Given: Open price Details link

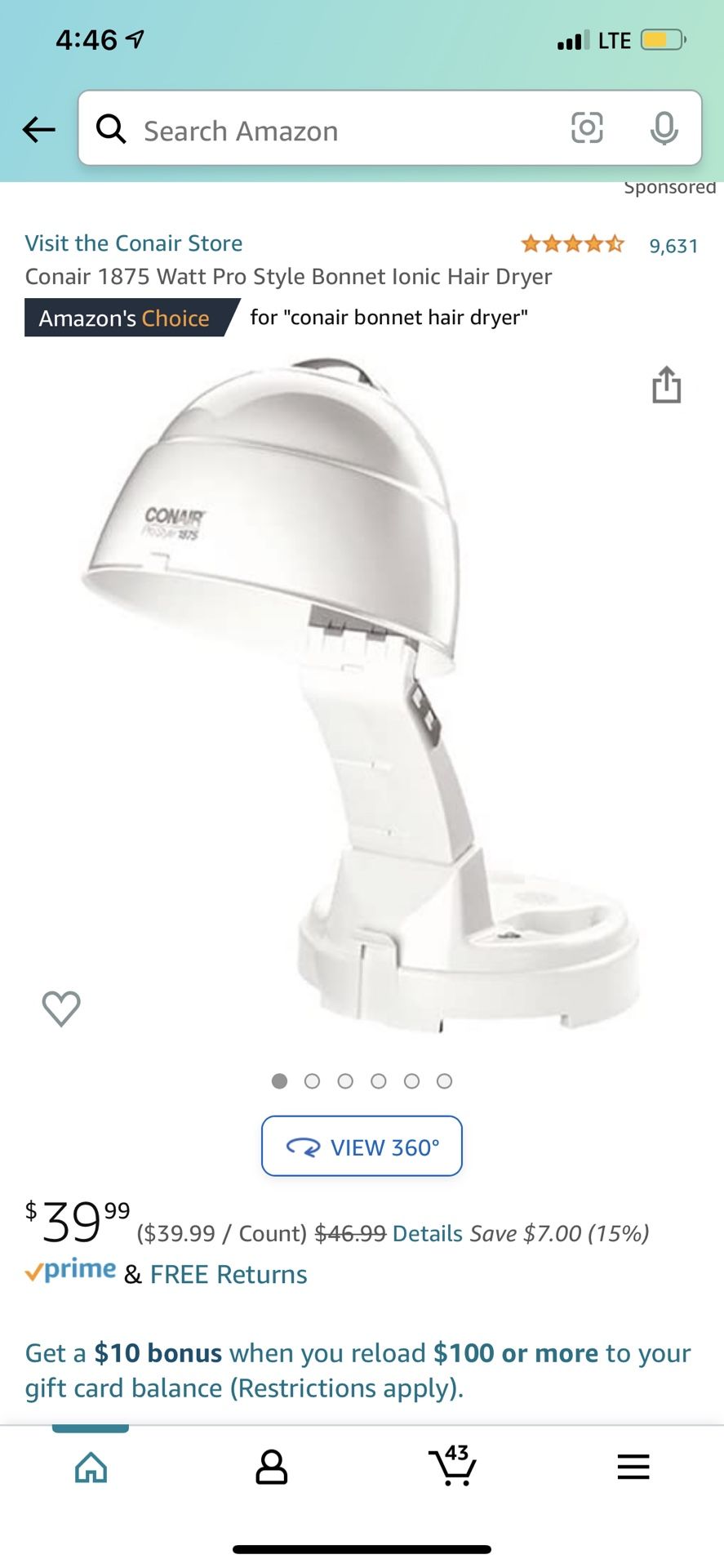Looking at the screenshot, I should pyautogui.click(x=428, y=1233).
